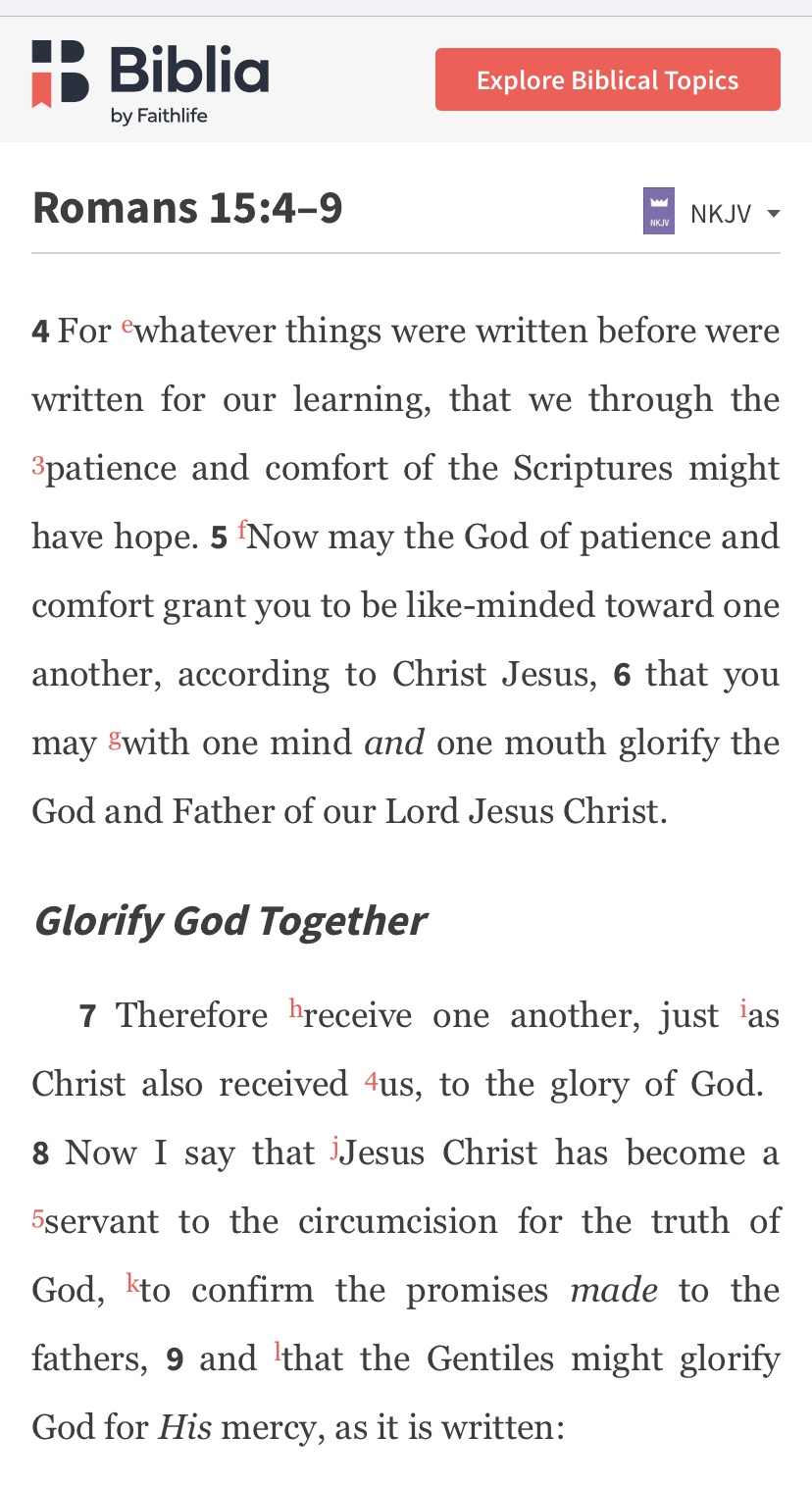Go to Biblia home via header logo

coord(150,81)
